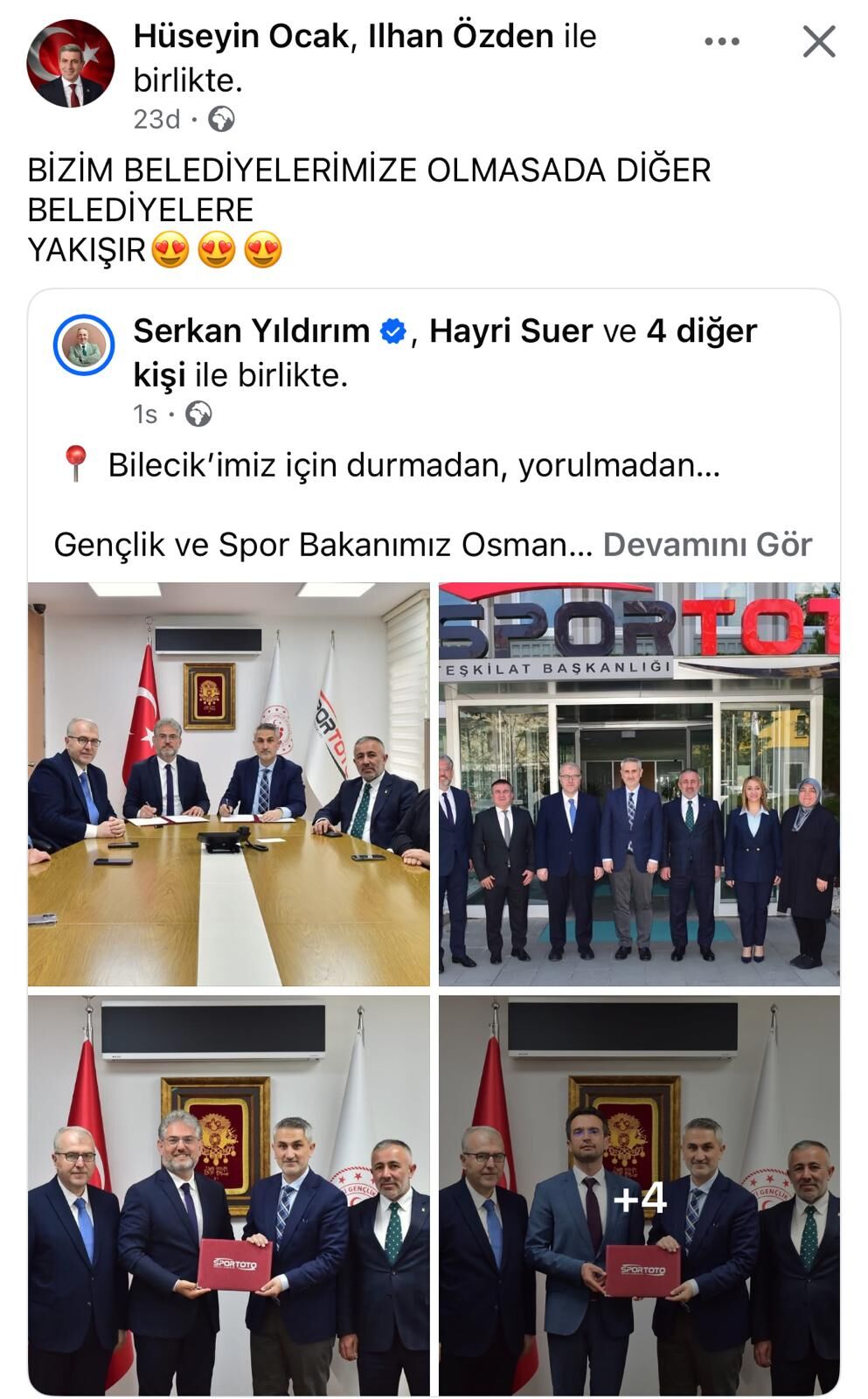Open the Spor Toto building group photo
The height and width of the screenshot is (1399, 868).
639,784
